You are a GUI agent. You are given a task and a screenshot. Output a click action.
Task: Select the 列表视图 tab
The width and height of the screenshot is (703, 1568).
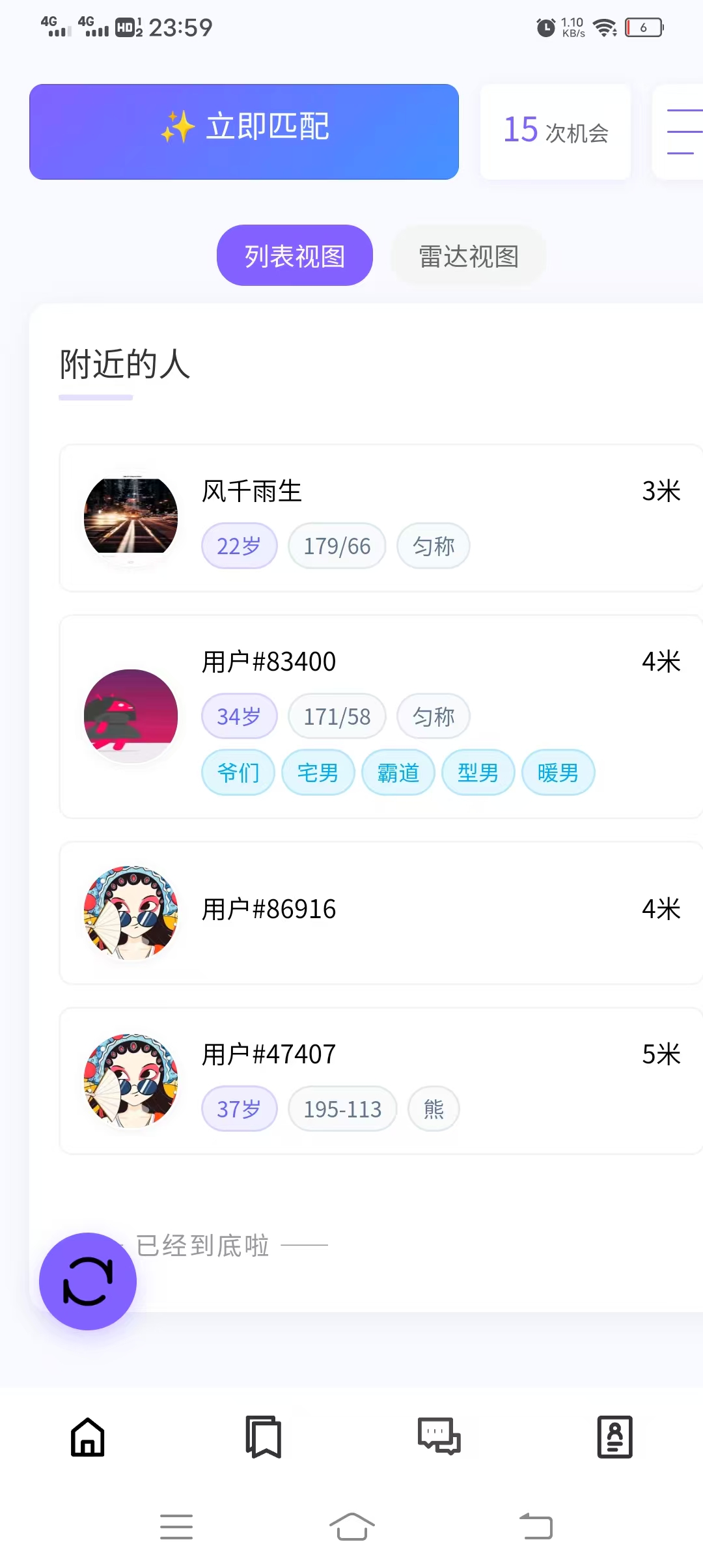click(294, 255)
